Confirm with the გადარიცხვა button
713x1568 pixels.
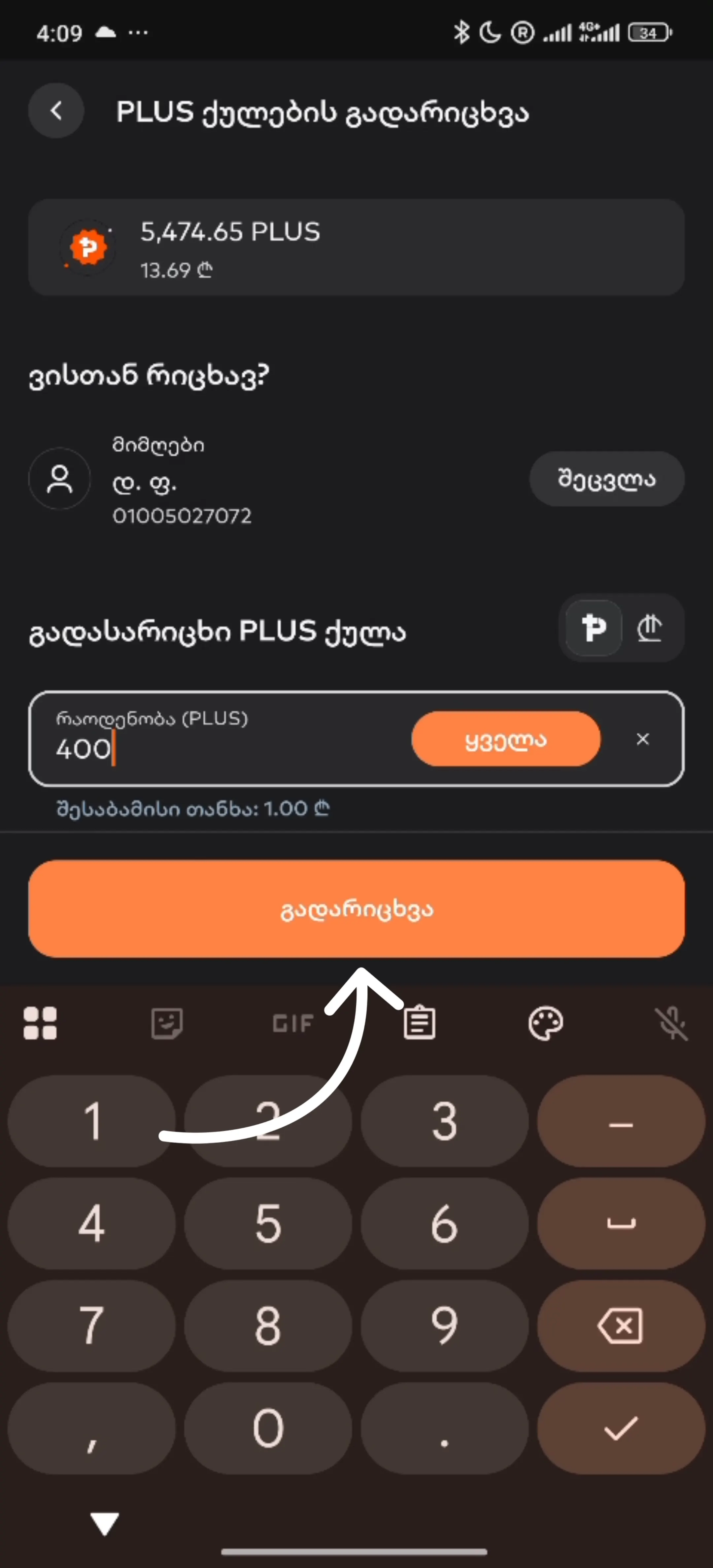pyautogui.click(x=356, y=909)
